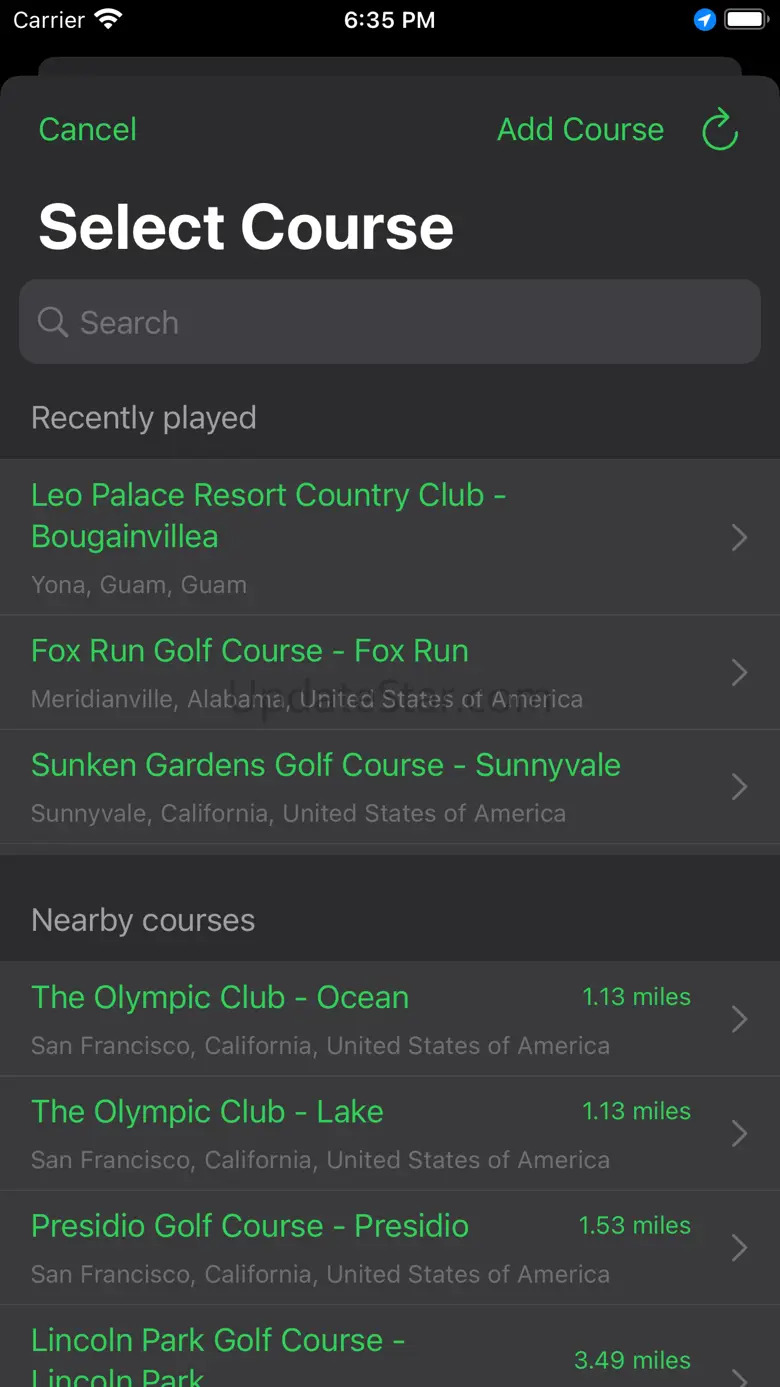Screen dimensions: 780x1387
Task: Focus the course Search field
Action: point(390,322)
